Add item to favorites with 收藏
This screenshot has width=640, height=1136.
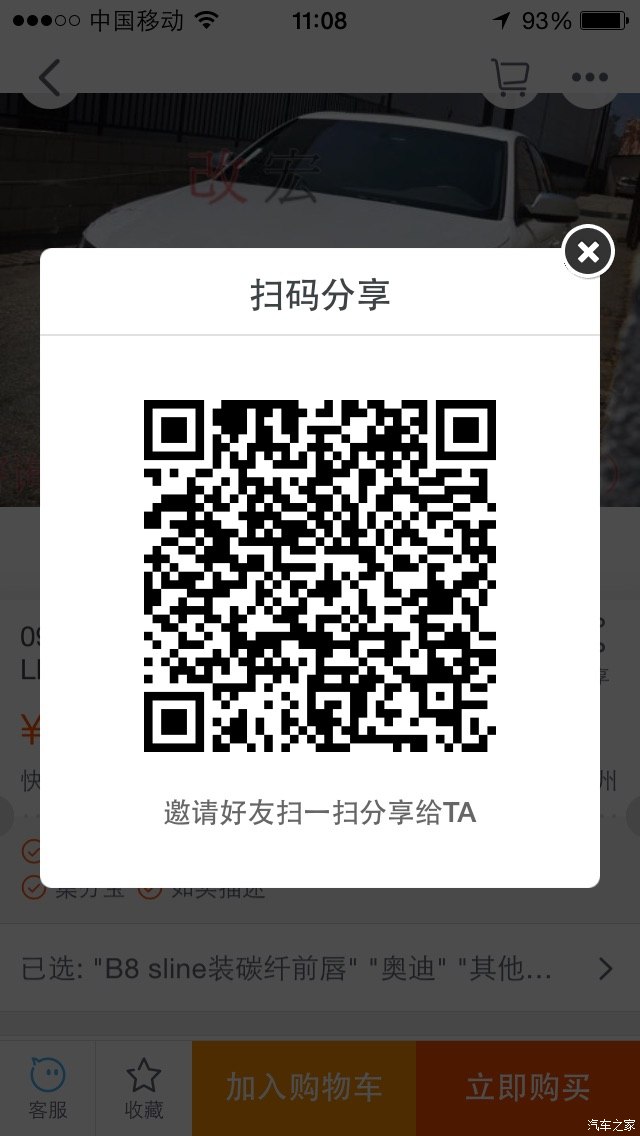tap(144, 1088)
